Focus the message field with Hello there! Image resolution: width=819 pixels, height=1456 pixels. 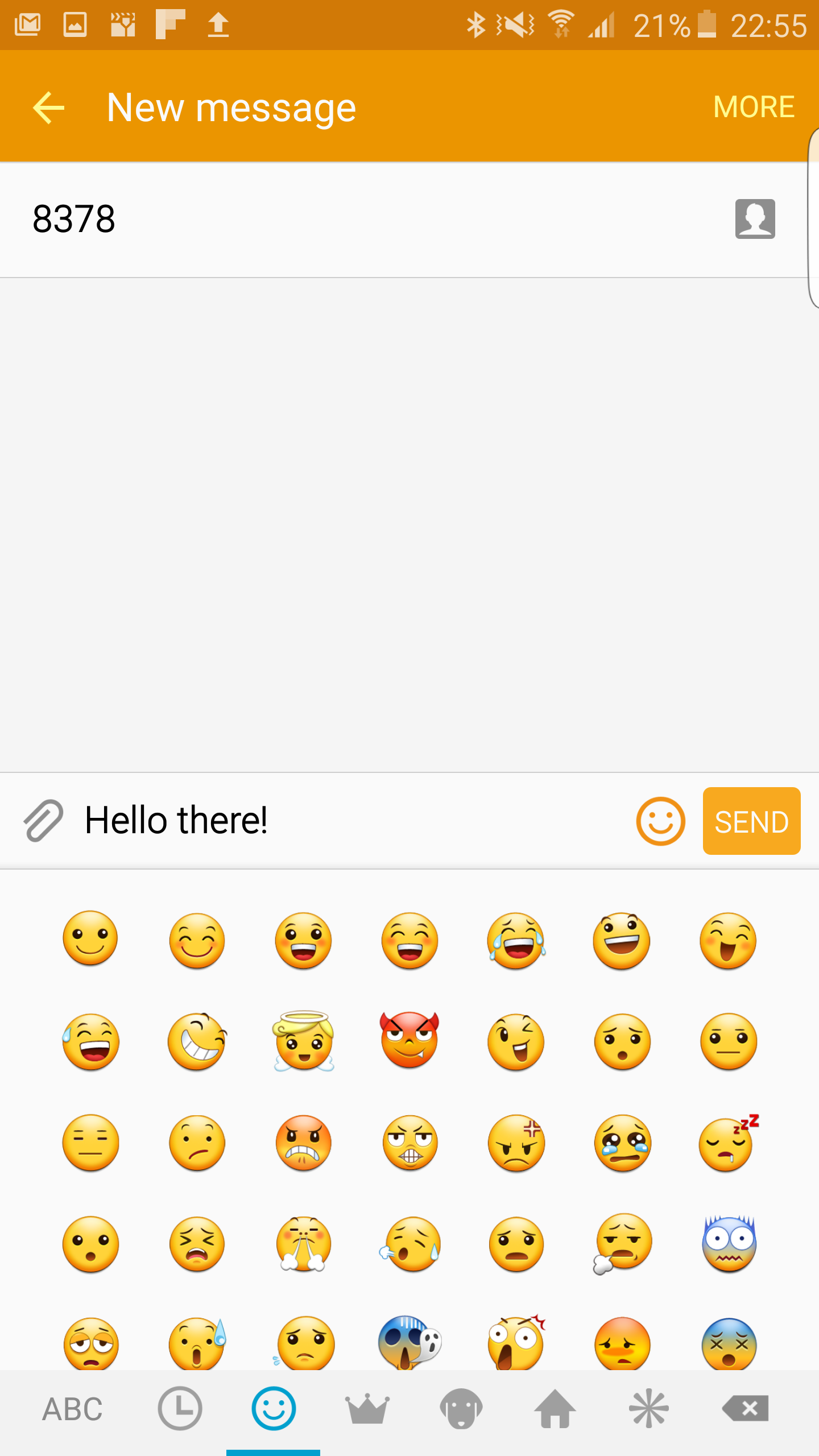point(341,820)
